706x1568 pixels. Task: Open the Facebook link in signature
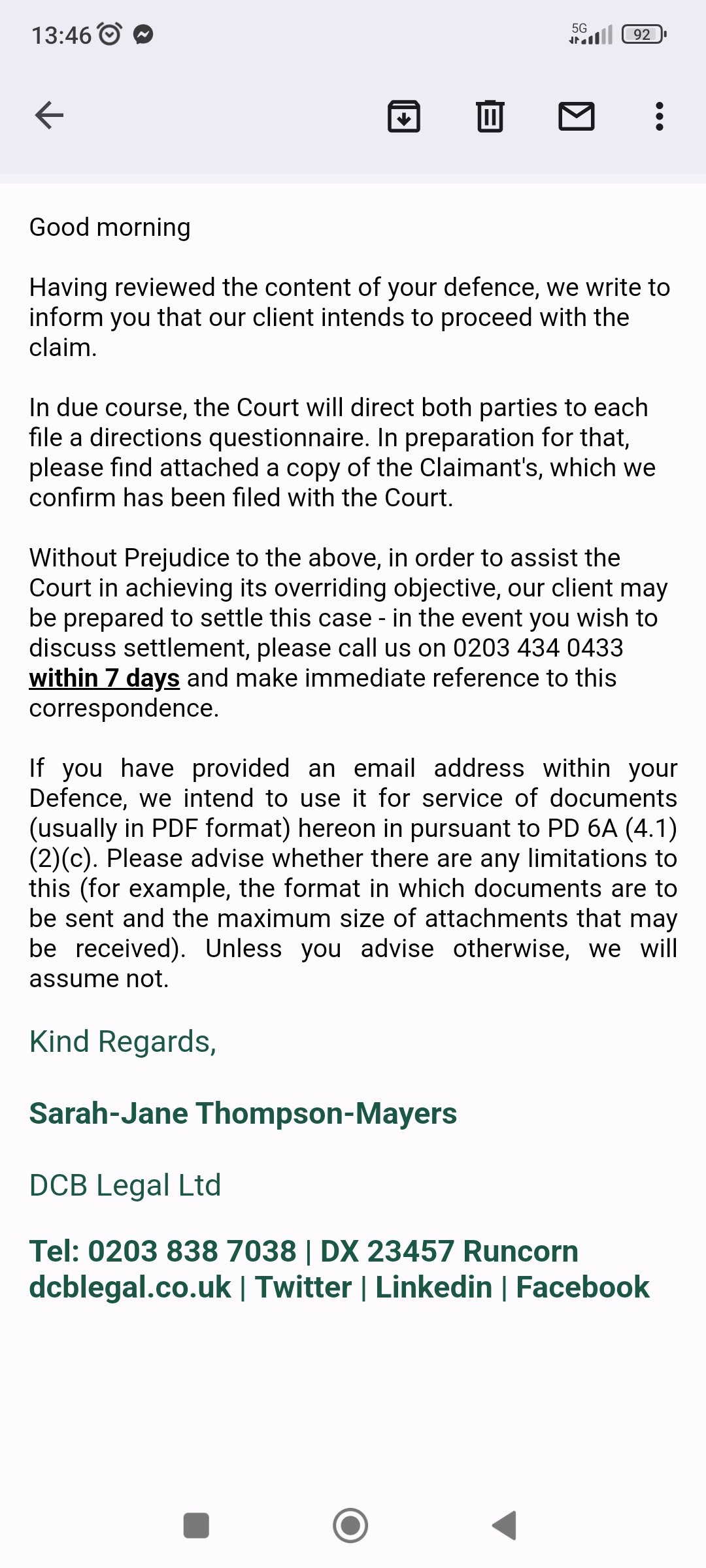point(582,1287)
